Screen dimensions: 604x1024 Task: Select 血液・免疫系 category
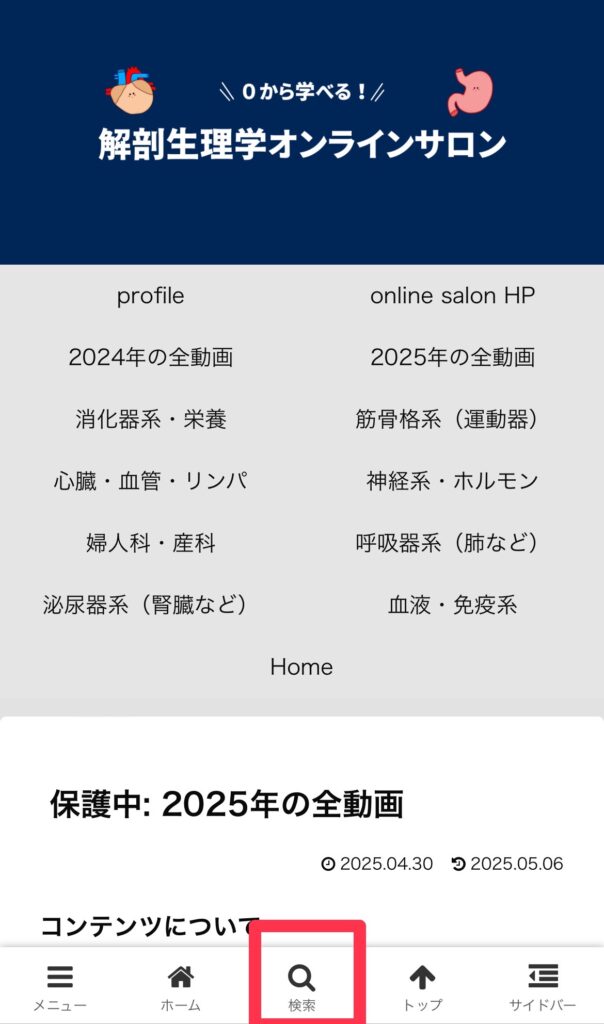pyautogui.click(x=453, y=605)
